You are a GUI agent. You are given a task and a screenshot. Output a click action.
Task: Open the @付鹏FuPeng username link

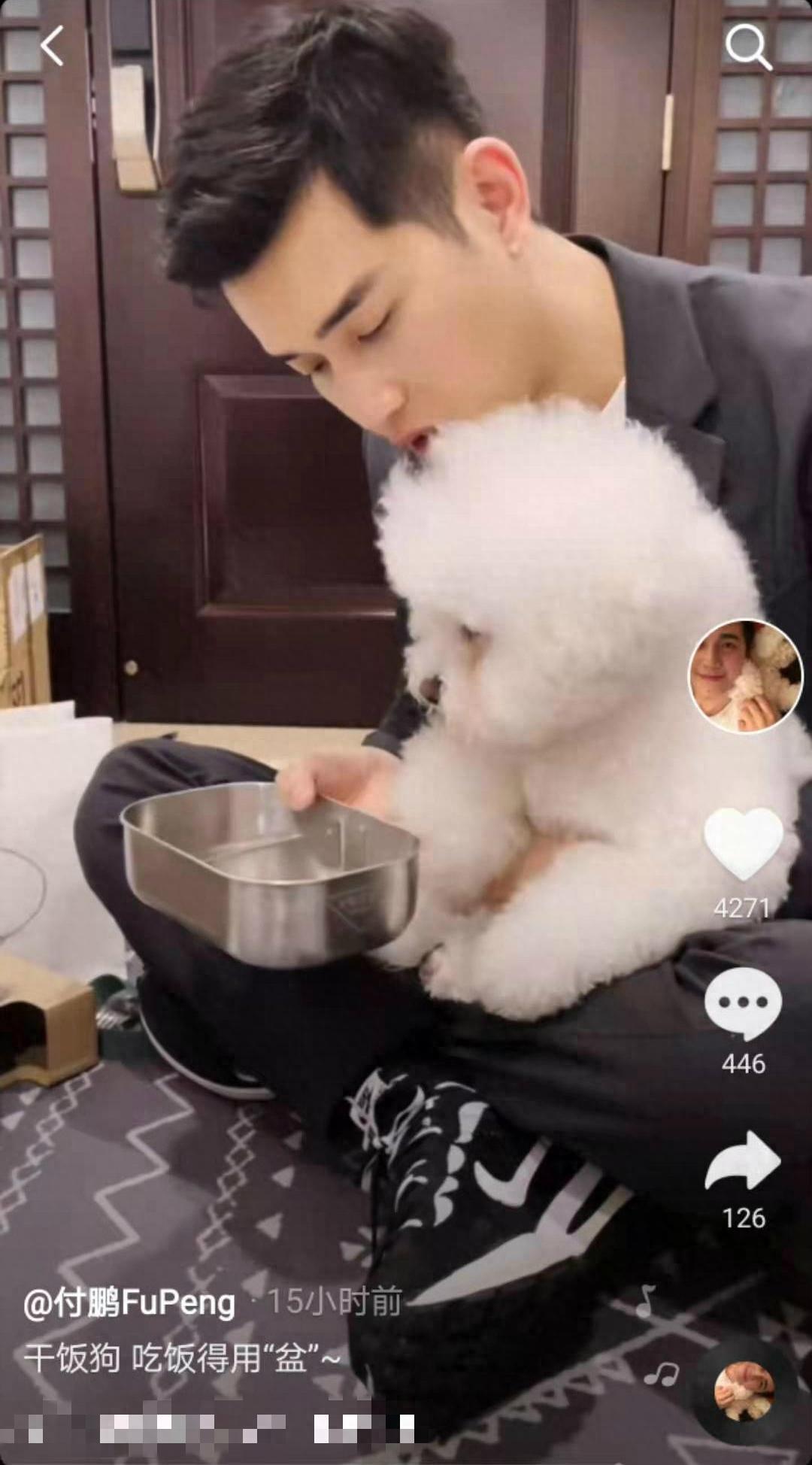tap(129, 1303)
